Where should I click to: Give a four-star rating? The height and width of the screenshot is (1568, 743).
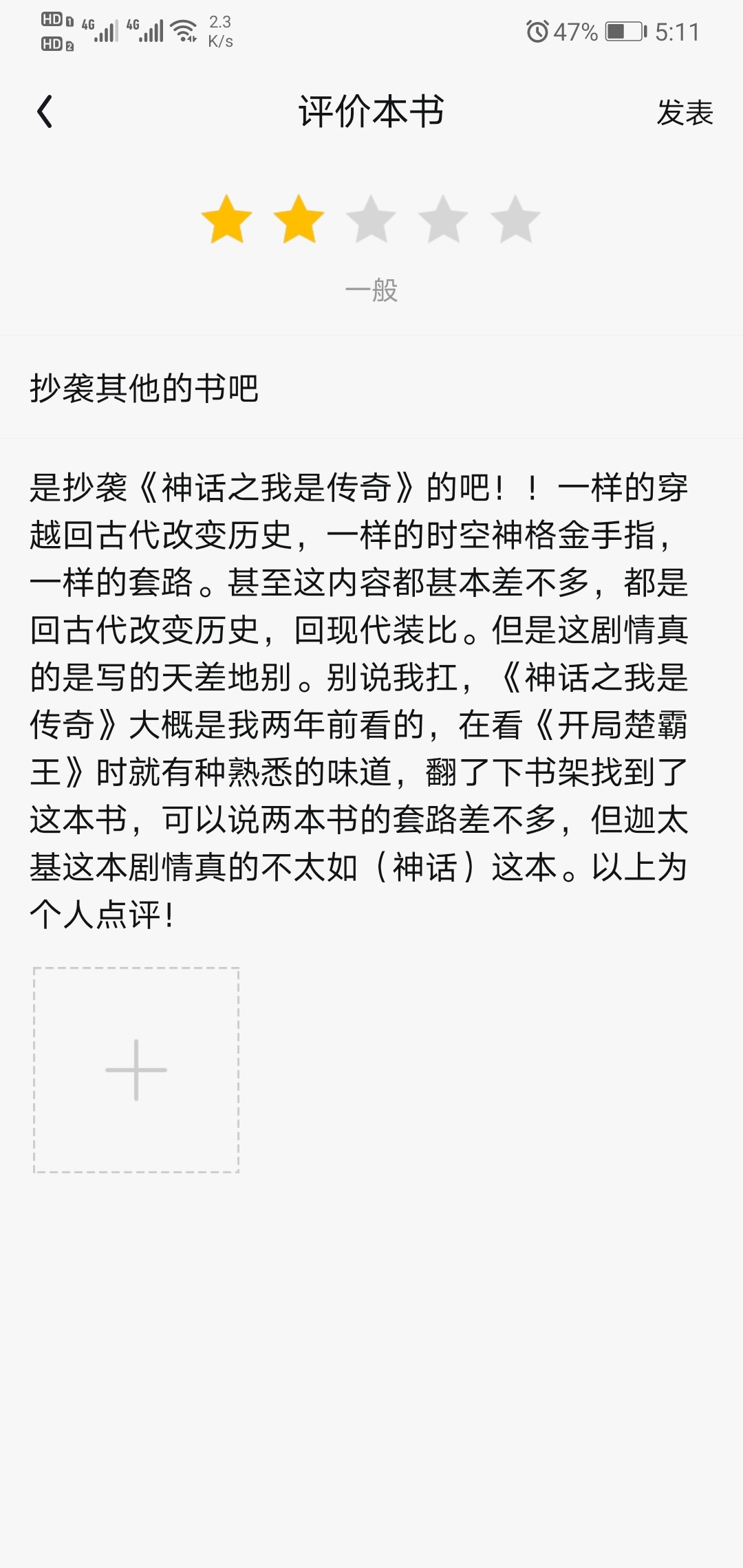(x=444, y=220)
